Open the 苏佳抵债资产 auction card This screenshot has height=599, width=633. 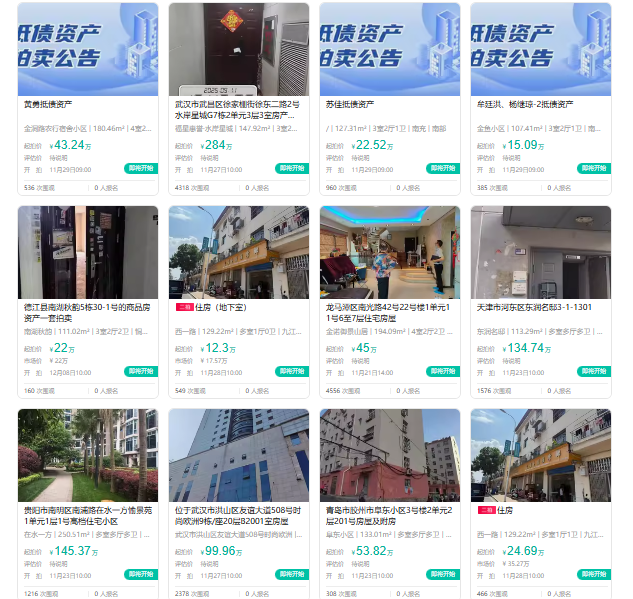coord(350,104)
